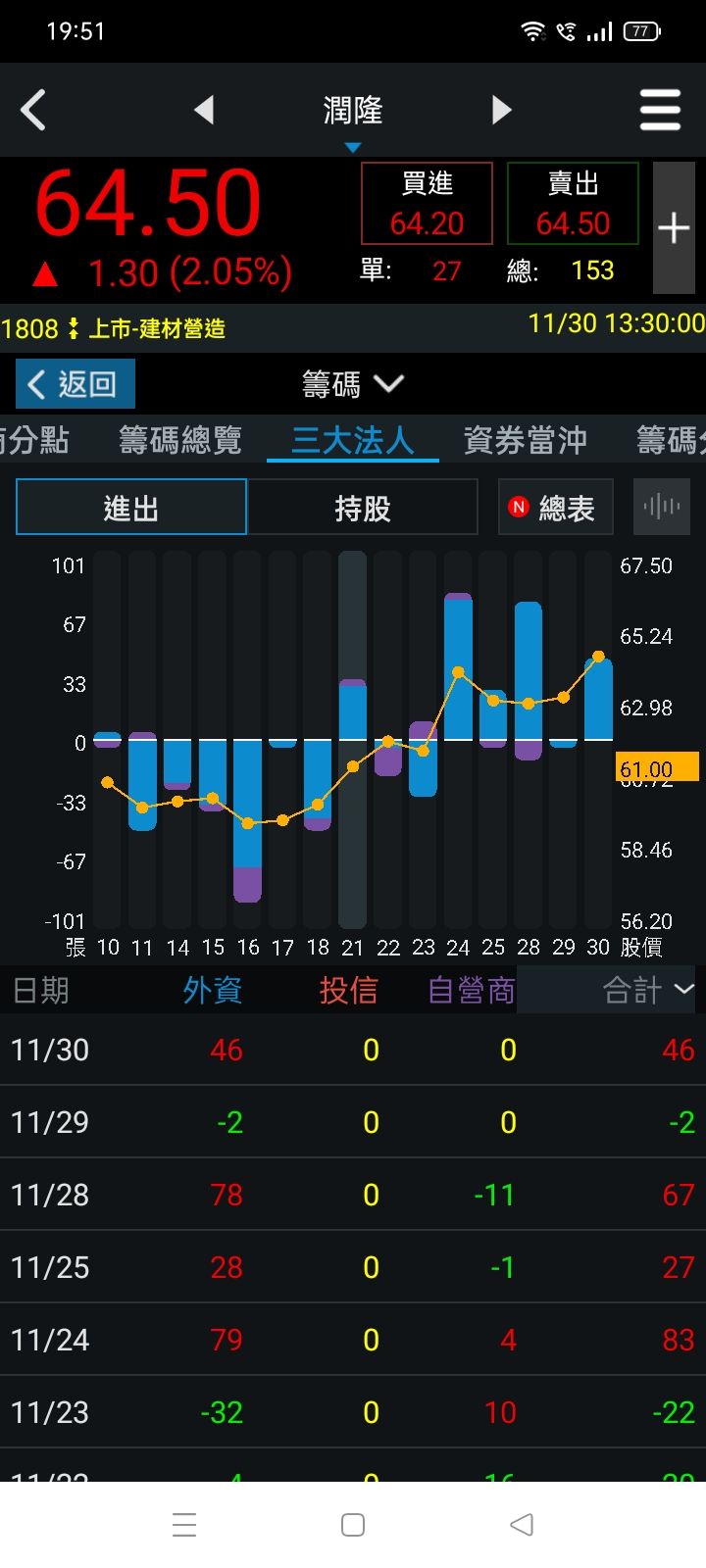Switch to the next stock
The height and width of the screenshot is (1568, 706).
point(501,110)
